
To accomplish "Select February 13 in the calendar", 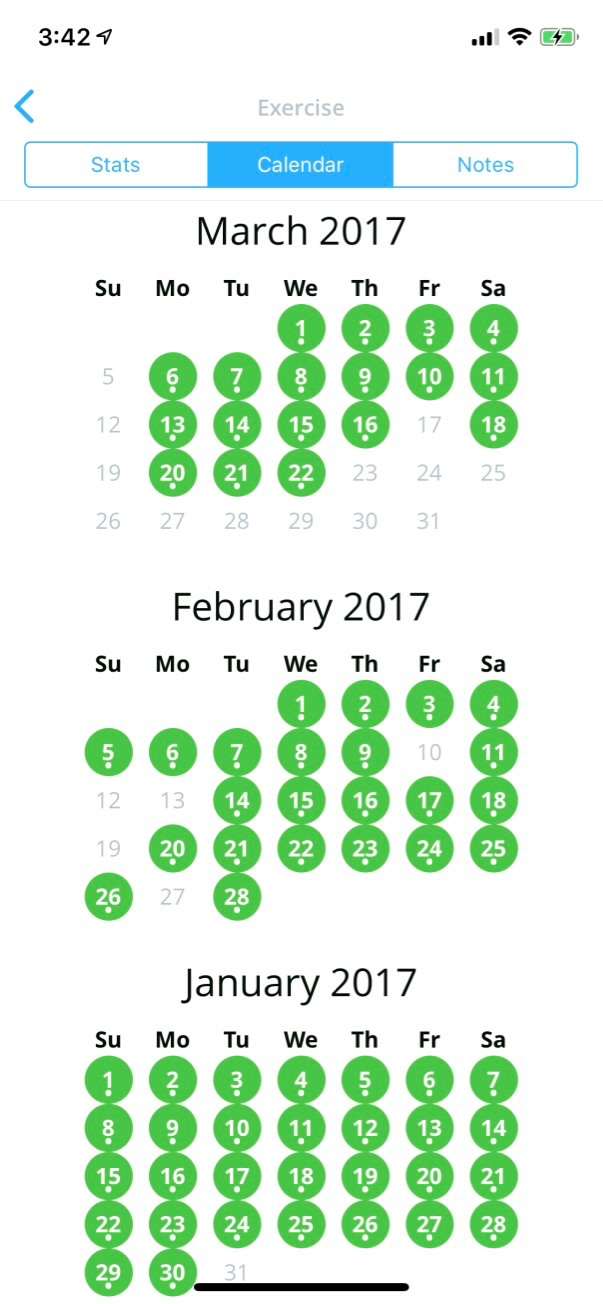I will 173,800.
